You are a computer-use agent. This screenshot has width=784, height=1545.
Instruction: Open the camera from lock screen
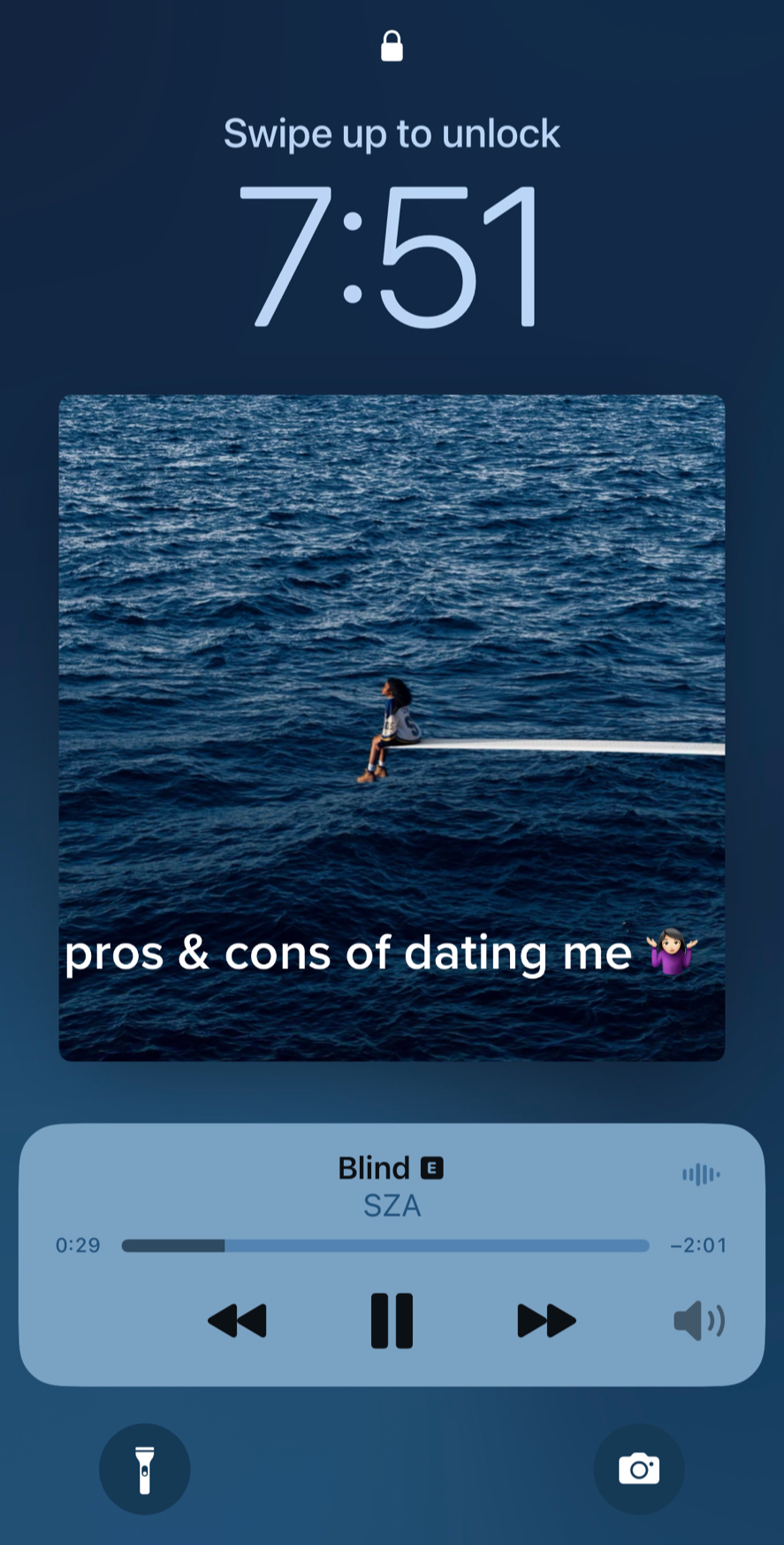point(639,1469)
